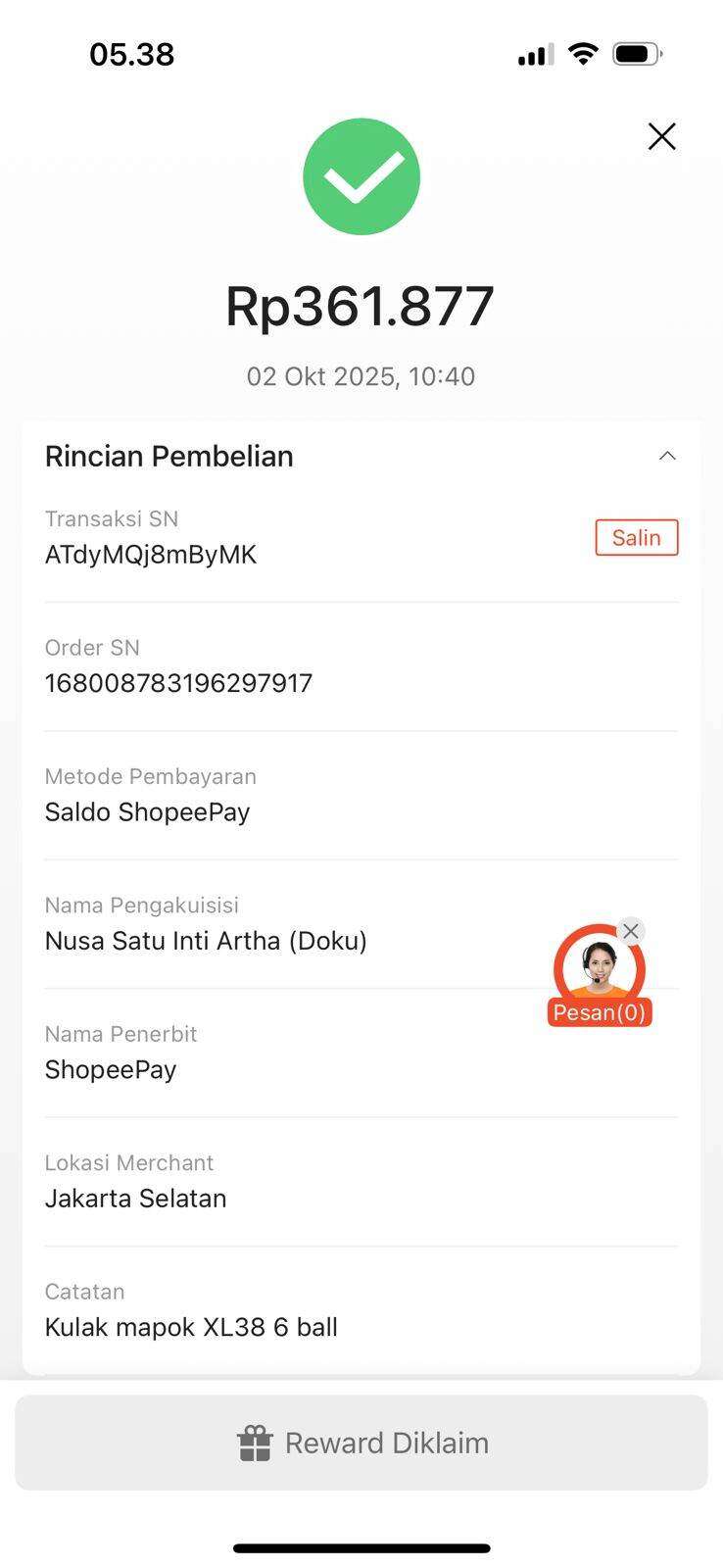Dismiss the floating Pesan chat bubble
Viewport: 723px width, 1568px height.
630,931
